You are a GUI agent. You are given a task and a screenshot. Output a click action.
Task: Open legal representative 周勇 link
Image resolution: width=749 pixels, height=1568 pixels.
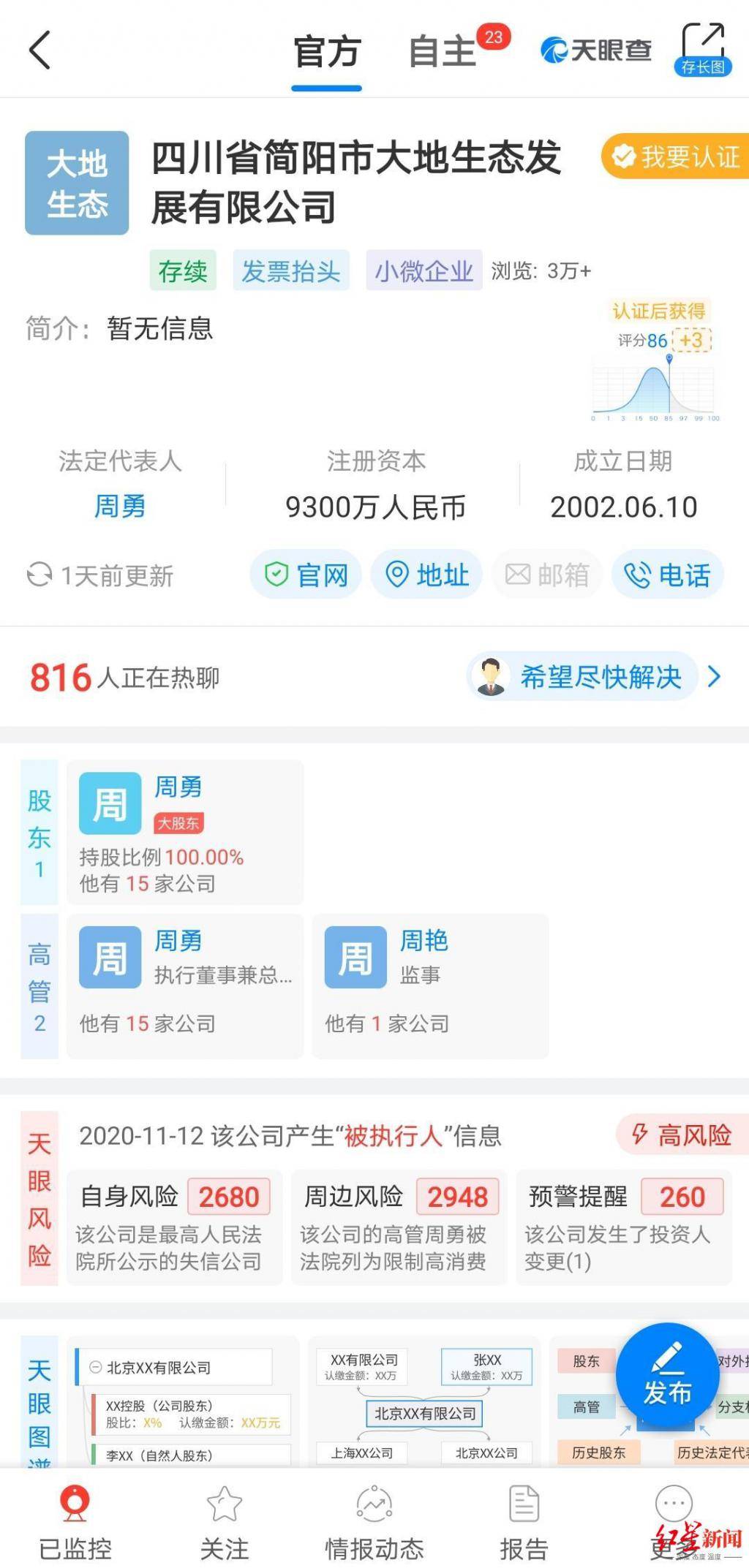[x=120, y=506]
